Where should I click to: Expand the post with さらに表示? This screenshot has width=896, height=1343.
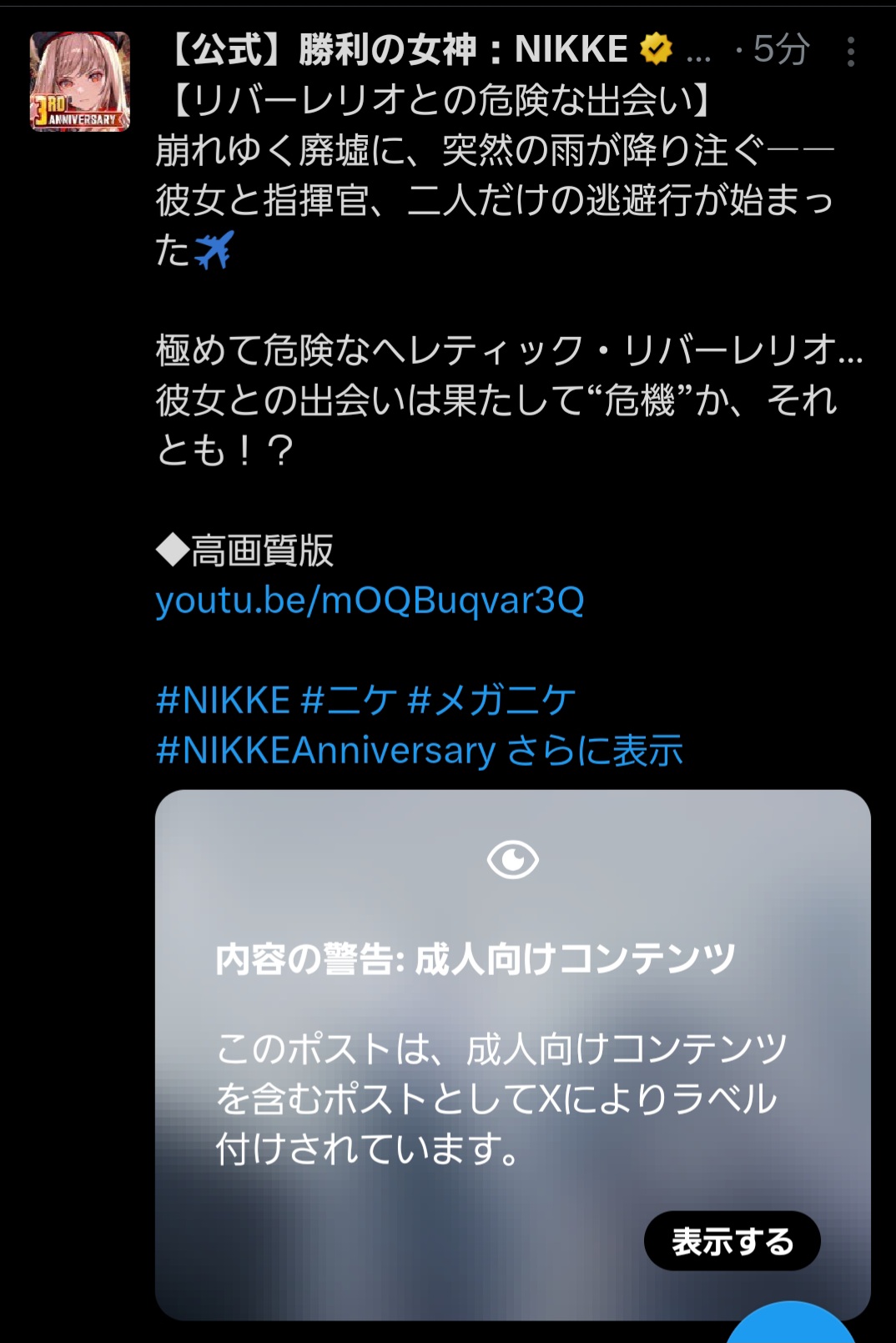click(x=595, y=751)
